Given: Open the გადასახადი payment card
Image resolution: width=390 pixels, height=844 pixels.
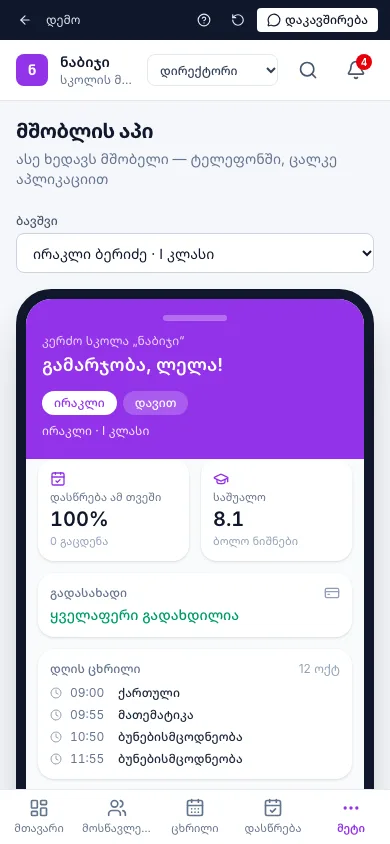Looking at the screenshot, I should point(195,605).
